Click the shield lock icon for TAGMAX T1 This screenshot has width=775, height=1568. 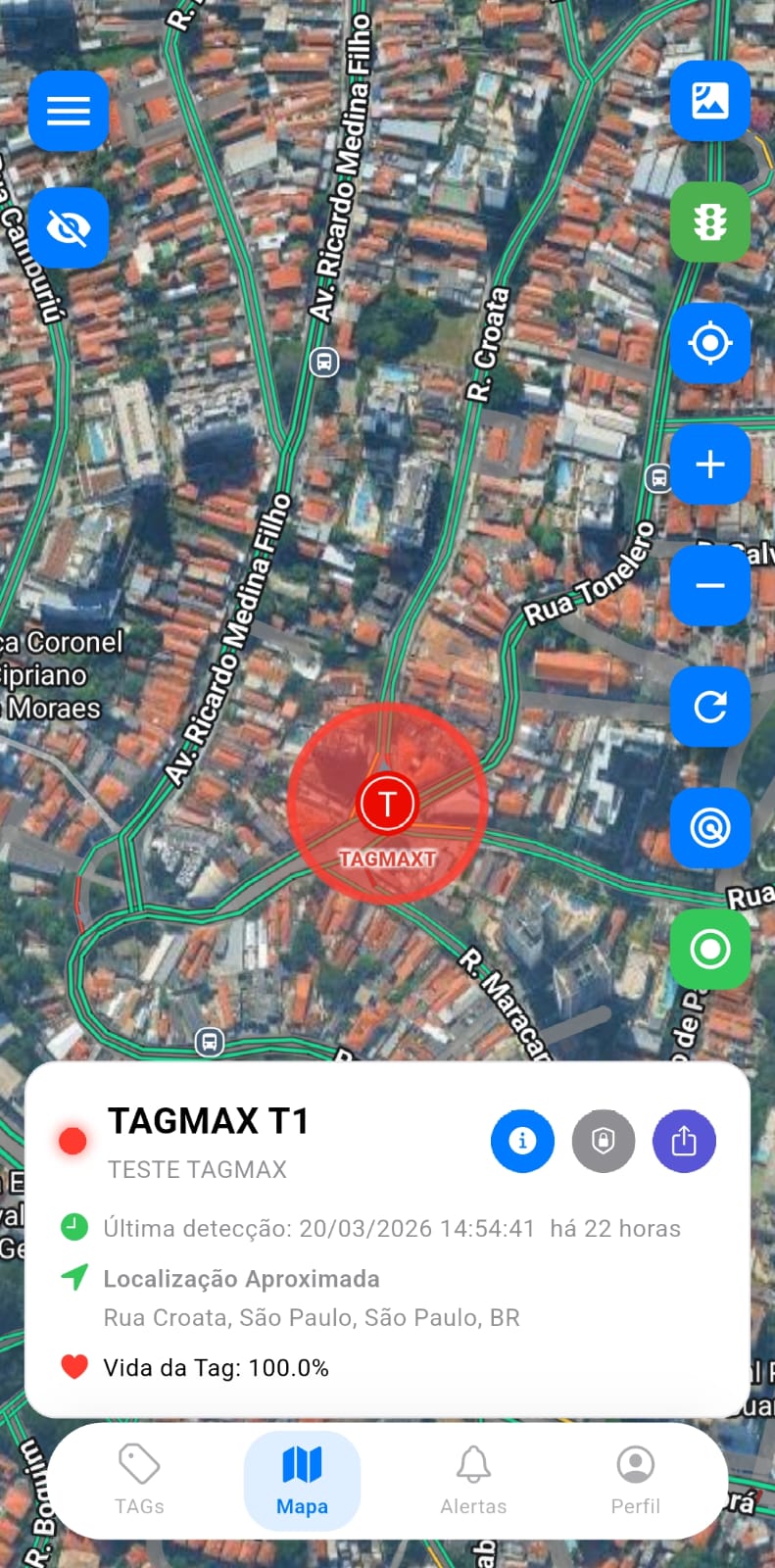point(603,1141)
